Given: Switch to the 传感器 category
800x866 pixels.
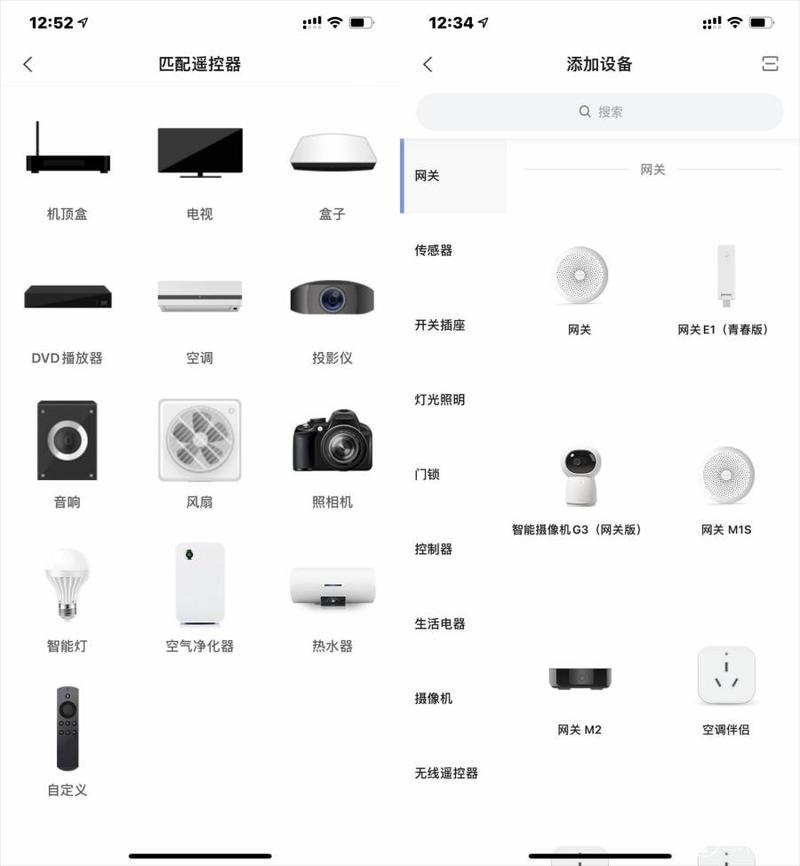Looking at the screenshot, I should pos(434,250).
